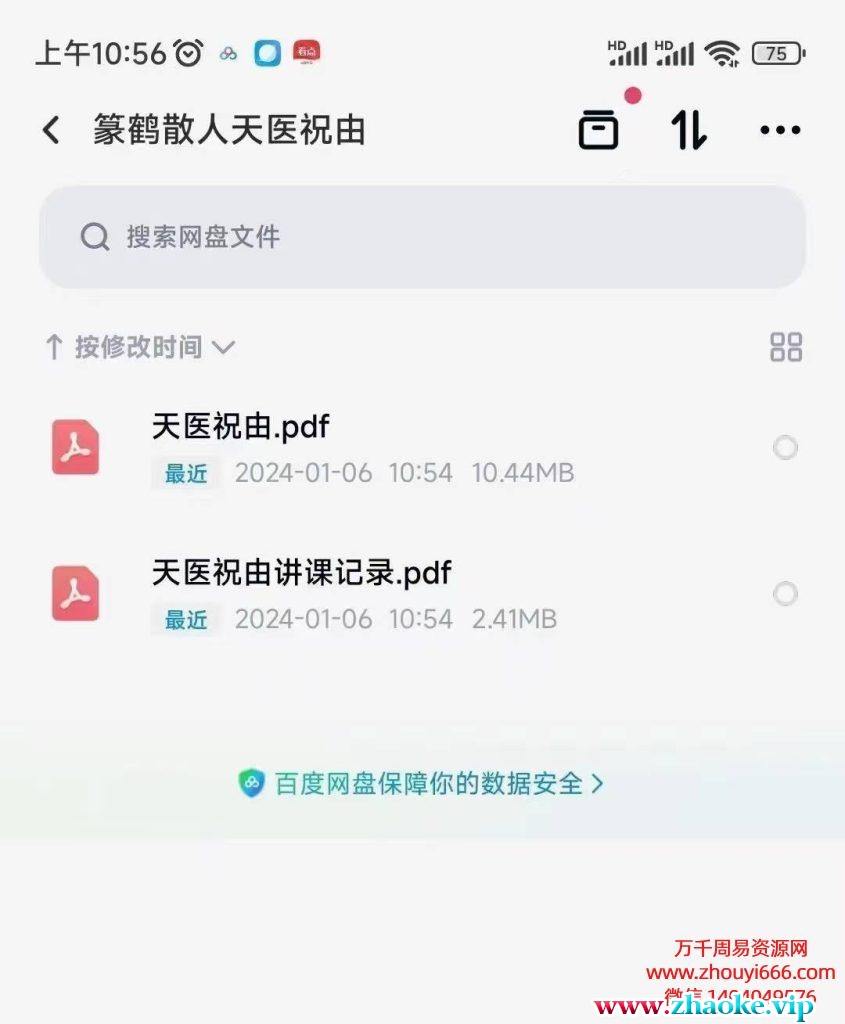
Task: Go back from the 篆鹤散人天医祝由 folder
Action: tap(52, 130)
